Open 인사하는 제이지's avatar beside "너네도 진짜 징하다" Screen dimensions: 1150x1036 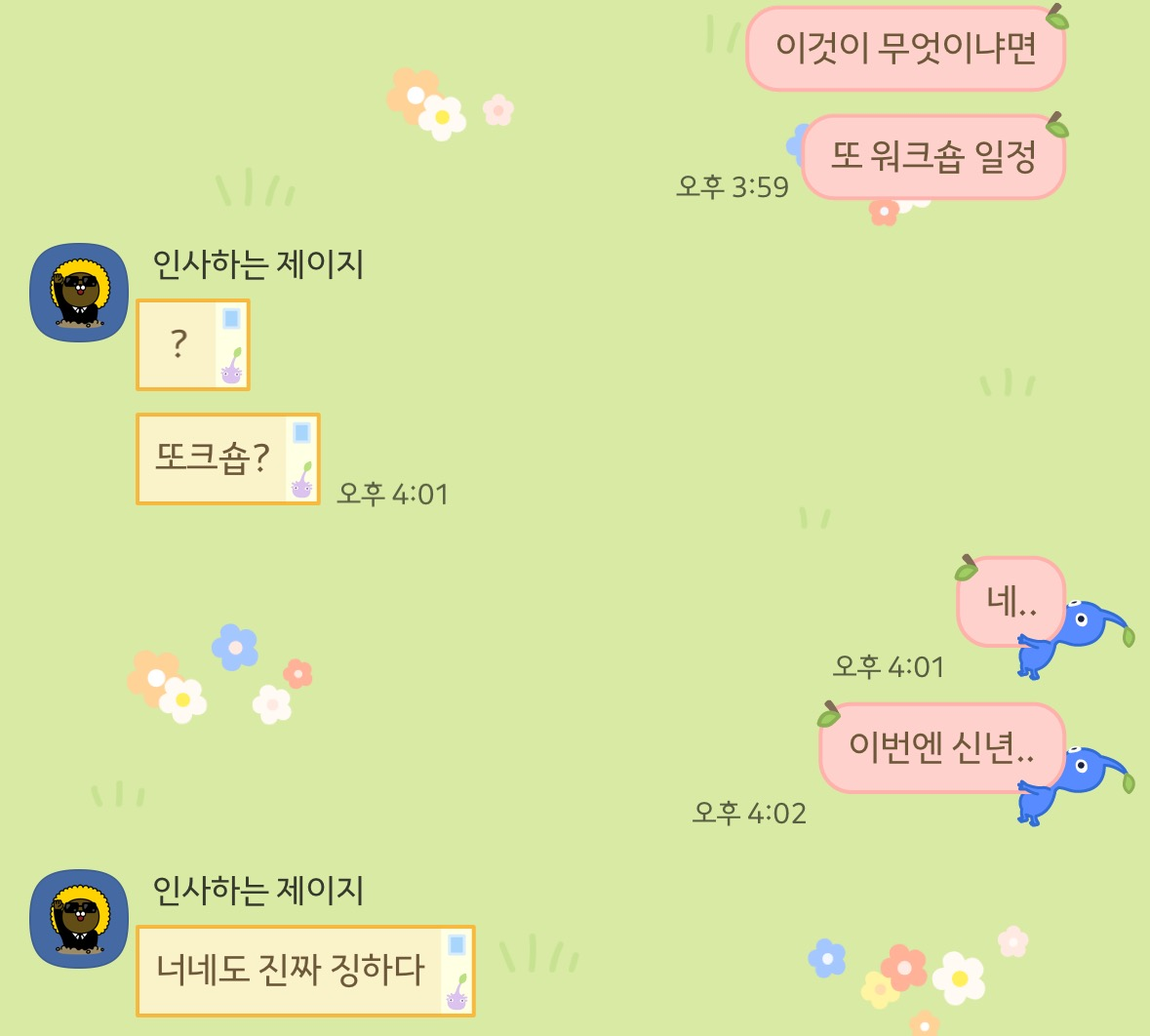tap(79, 919)
